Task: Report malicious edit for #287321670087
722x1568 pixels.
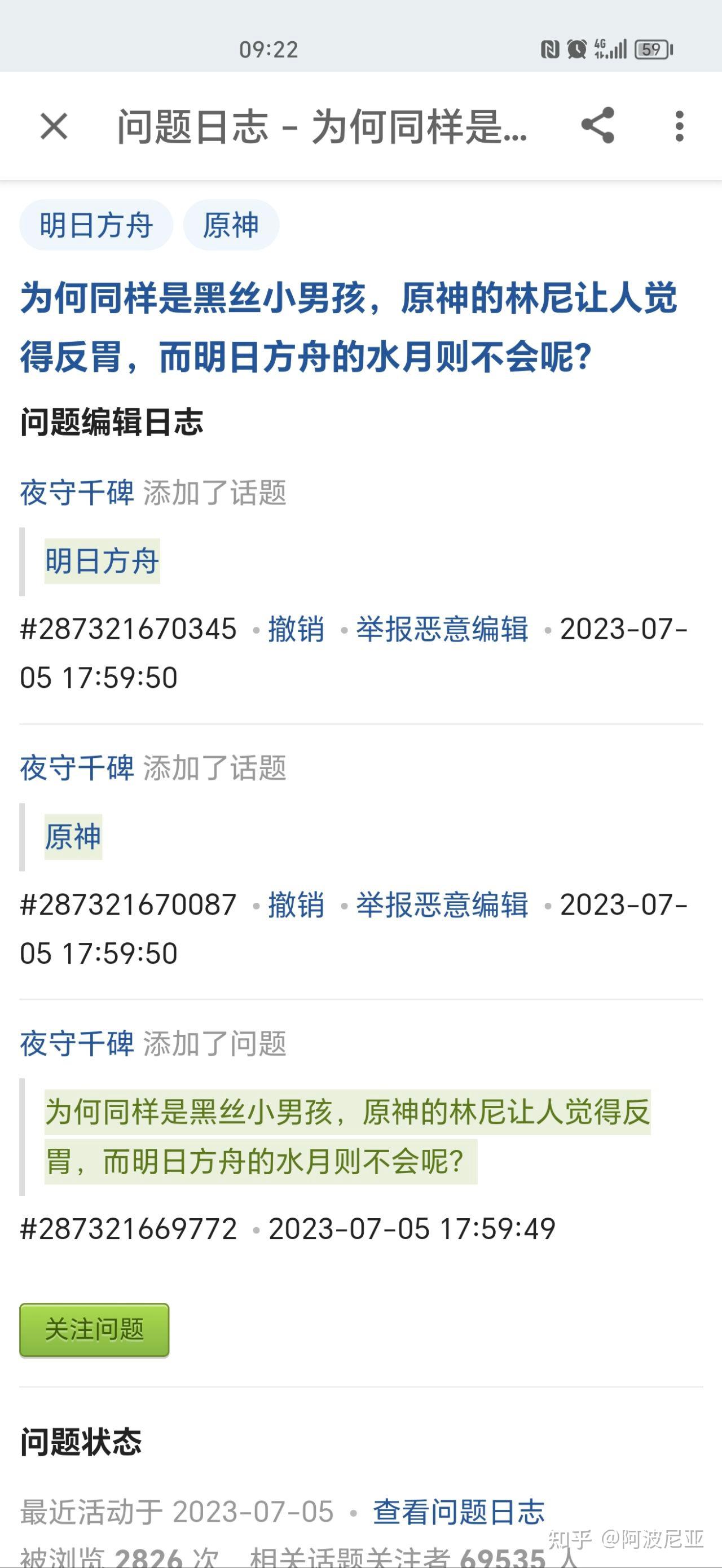Action: tap(442, 904)
